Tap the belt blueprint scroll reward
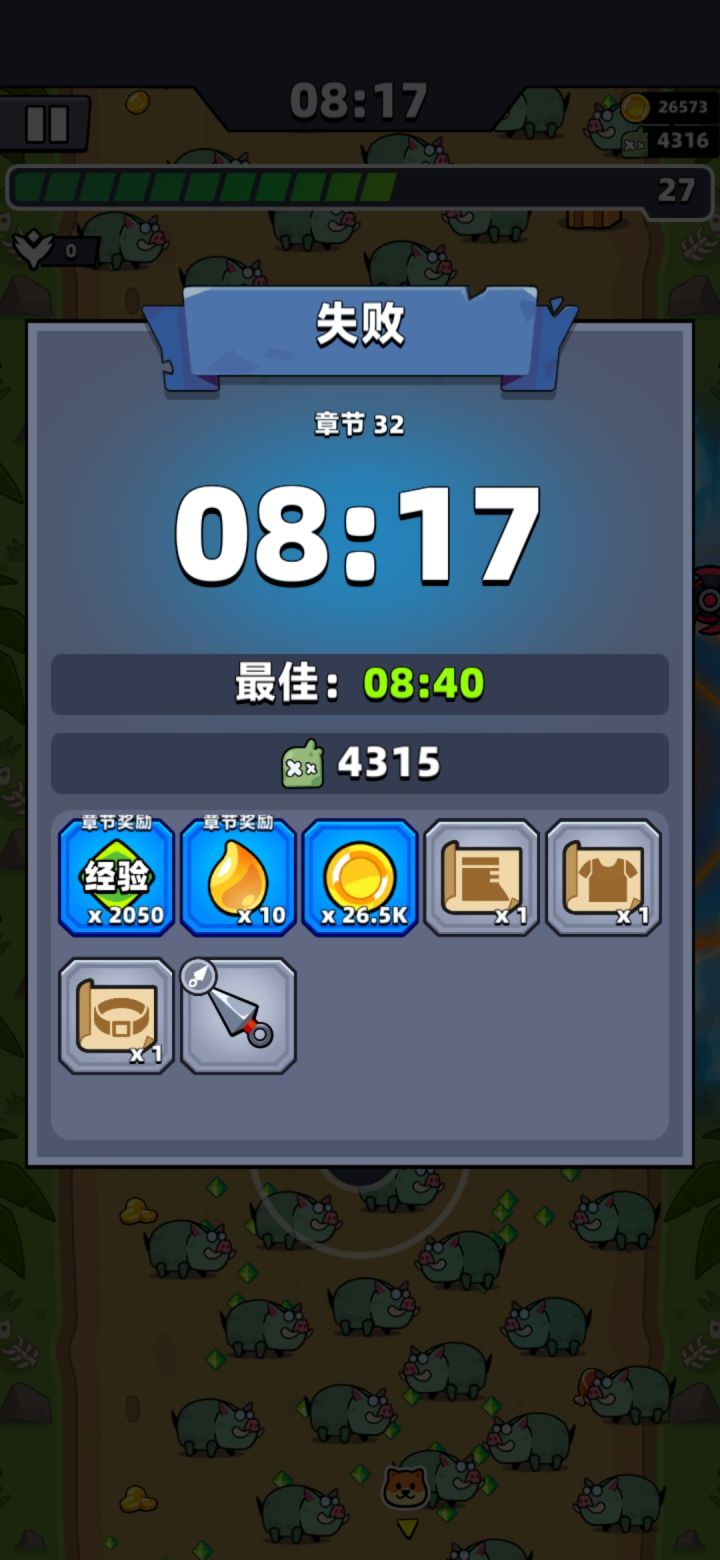The image size is (720, 1560). point(115,1015)
